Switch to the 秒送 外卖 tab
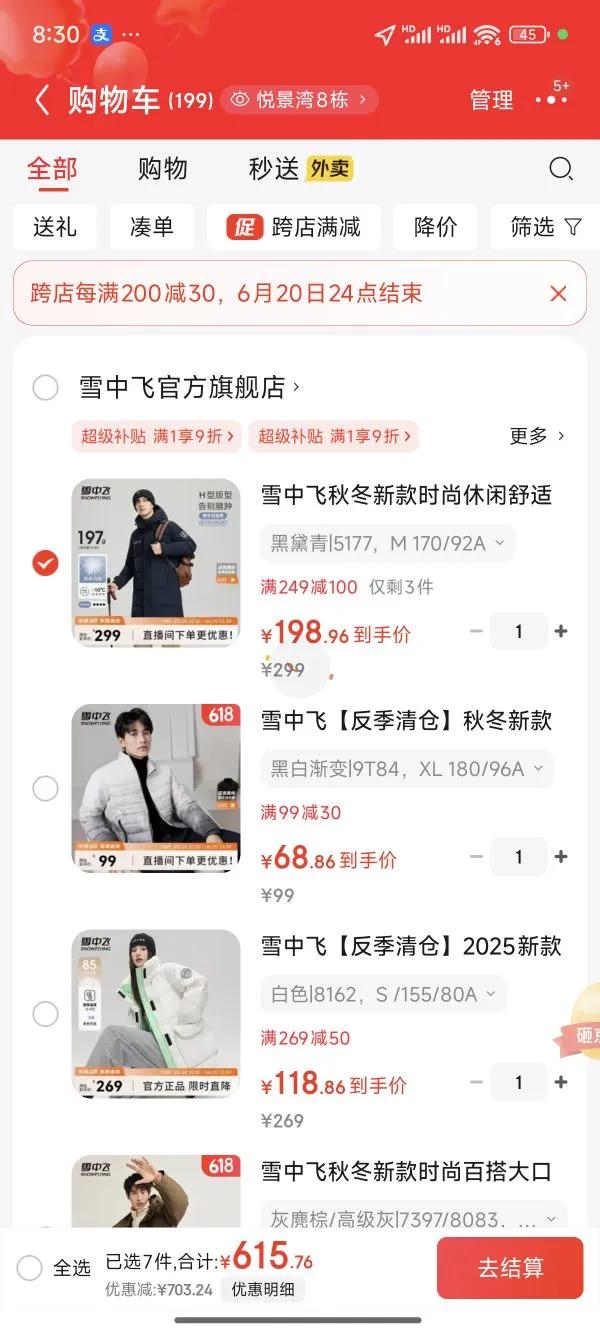 point(300,169)
